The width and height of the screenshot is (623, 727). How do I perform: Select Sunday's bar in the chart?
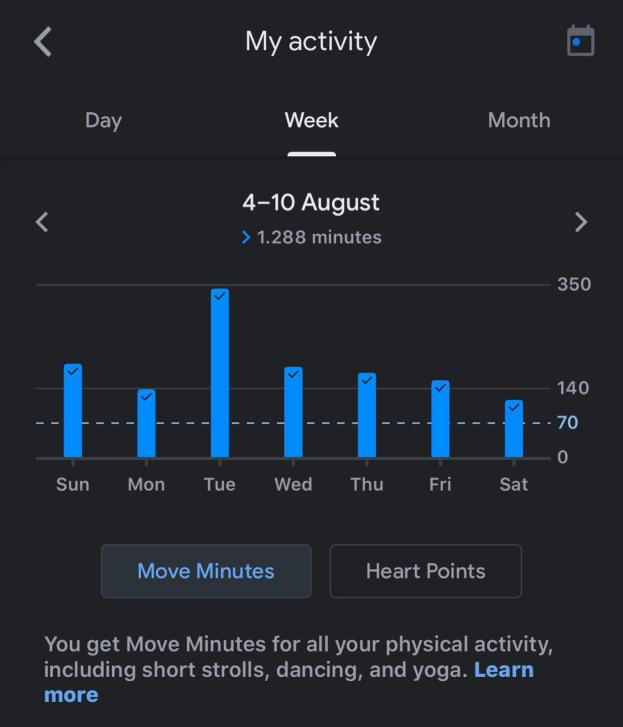pyautogui.click(x=72, y=411)
